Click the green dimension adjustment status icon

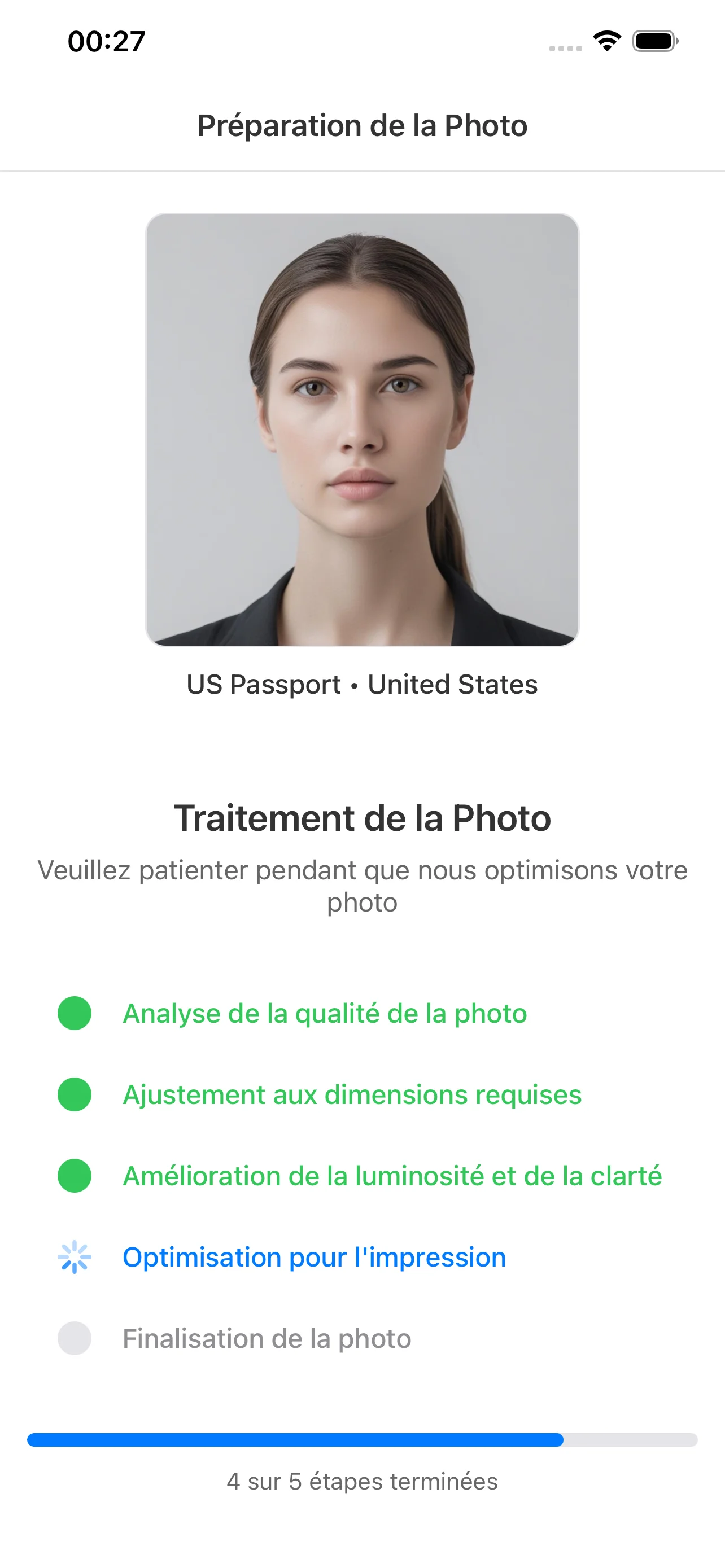[x=75, y=1094]
